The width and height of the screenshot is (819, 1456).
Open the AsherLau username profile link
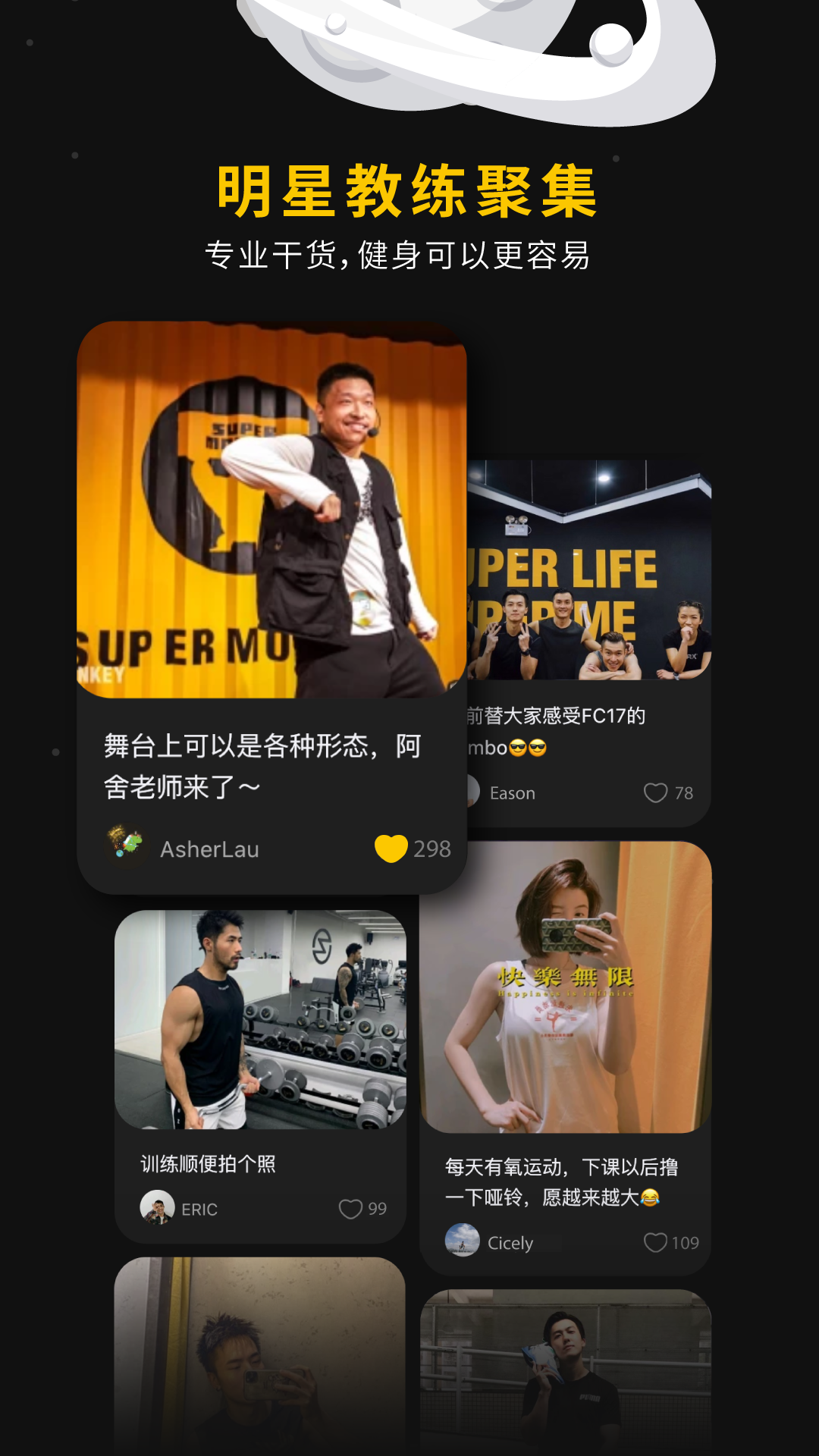pyautogui.click(x=211, y=849)
